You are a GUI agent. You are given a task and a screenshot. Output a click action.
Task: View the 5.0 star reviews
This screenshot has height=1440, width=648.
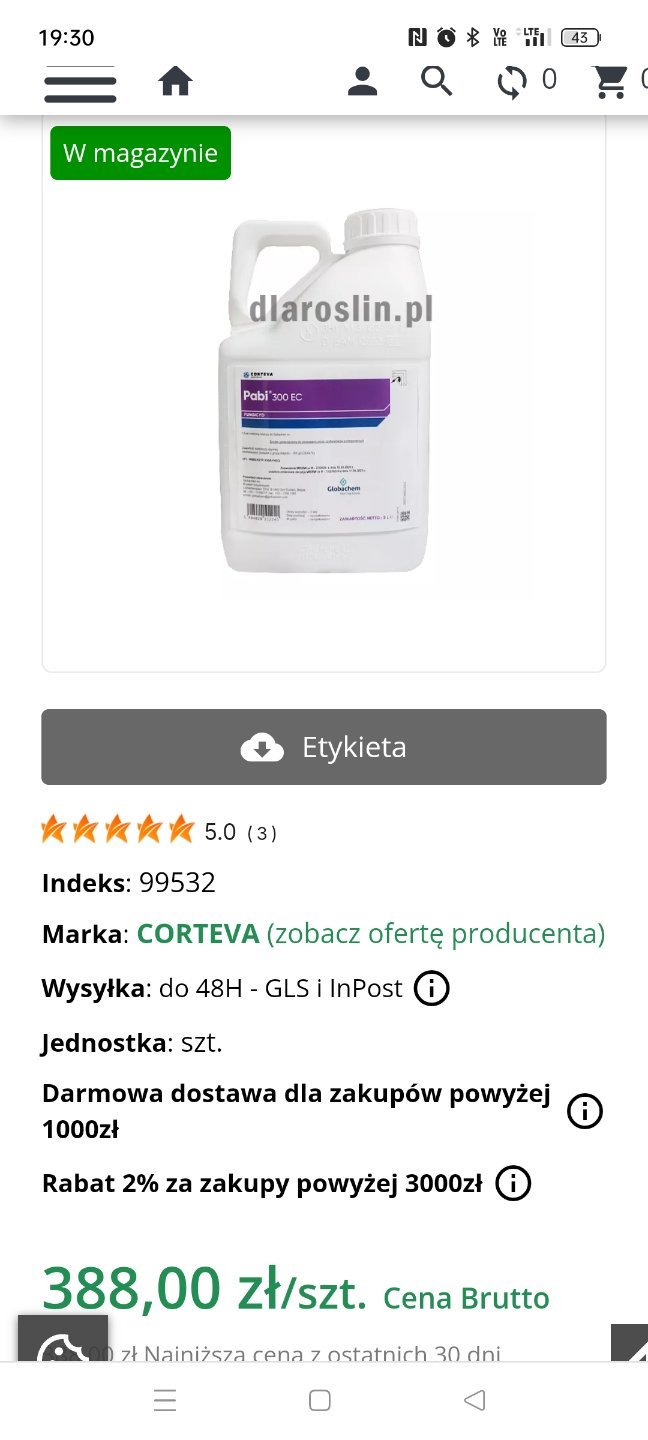[x=160, y=831]
